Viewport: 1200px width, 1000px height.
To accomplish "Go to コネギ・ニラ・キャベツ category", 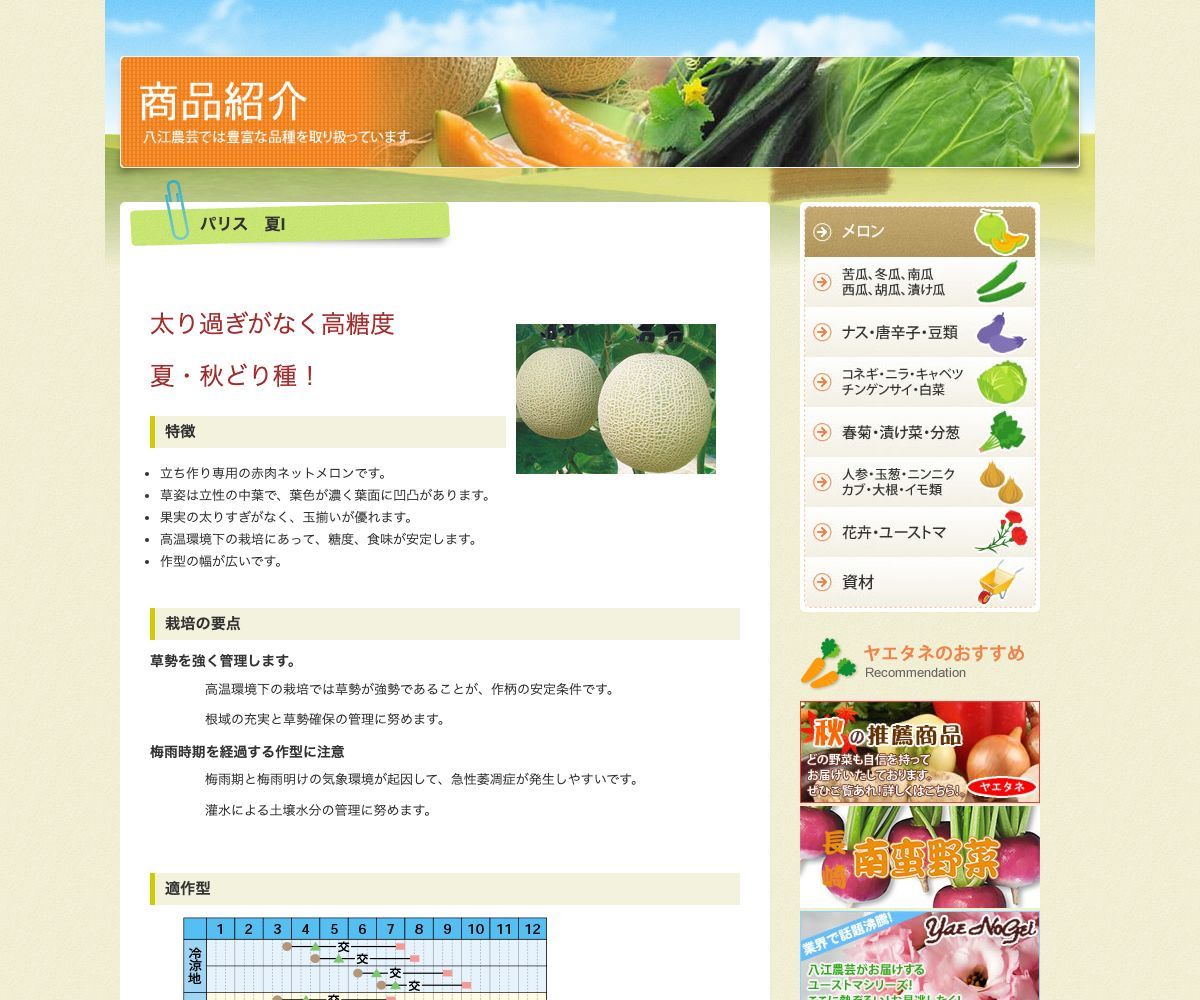I will click(919, 382).
